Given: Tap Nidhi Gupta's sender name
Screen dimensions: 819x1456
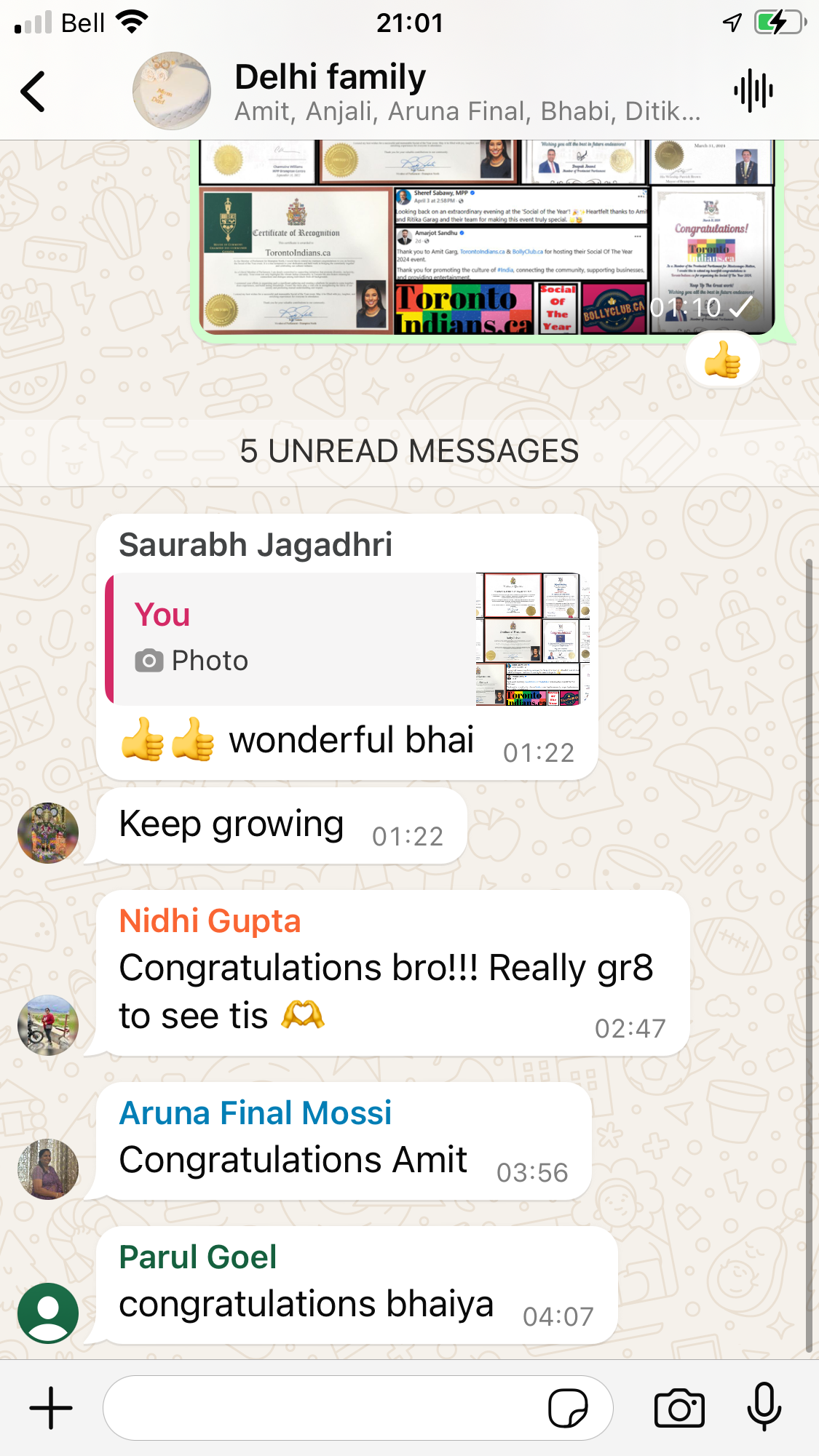Looking at the screenshot, I should pyautogui.click(x=210, y=920).
